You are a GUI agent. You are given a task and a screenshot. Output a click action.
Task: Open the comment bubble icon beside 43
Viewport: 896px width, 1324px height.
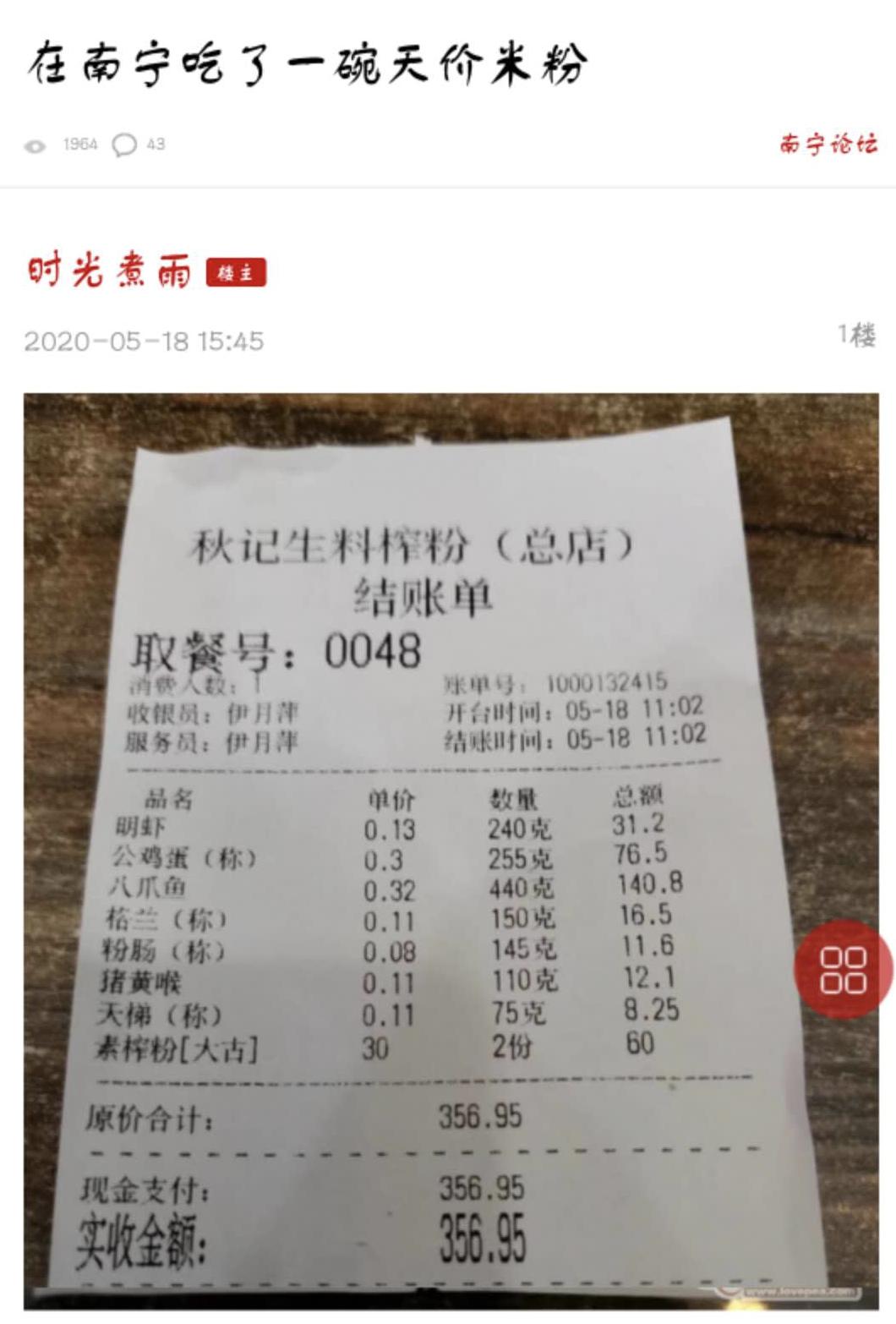[x=125, y=145]
